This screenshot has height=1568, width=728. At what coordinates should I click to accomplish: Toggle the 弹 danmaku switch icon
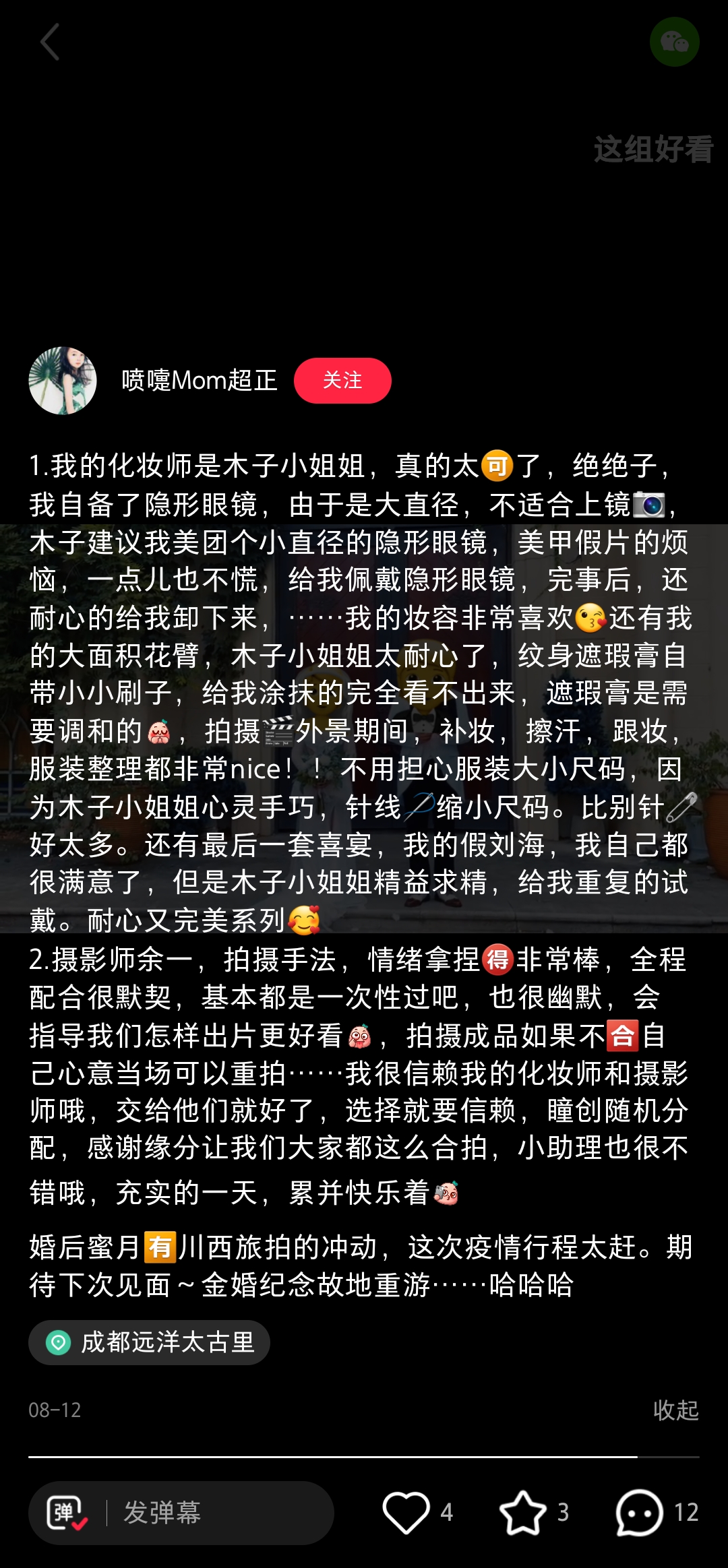tap(67, 1513)
